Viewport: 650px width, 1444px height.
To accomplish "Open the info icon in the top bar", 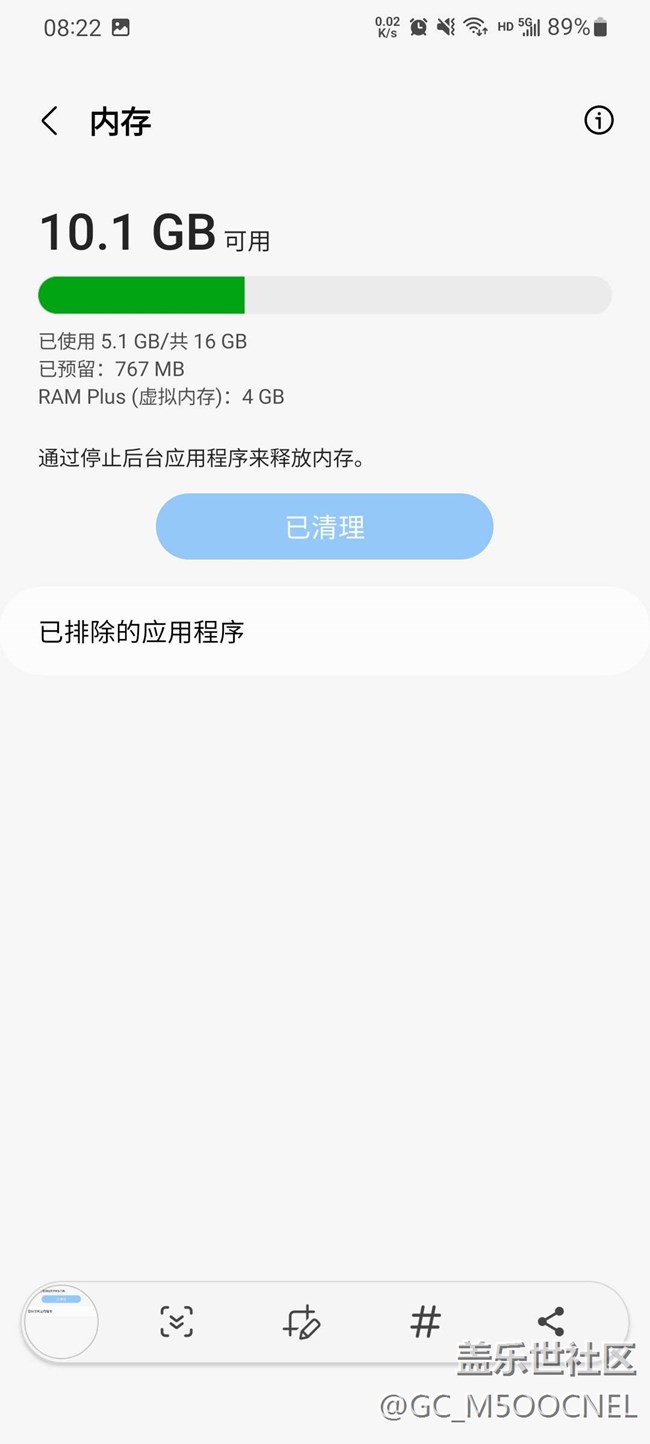I will coord(598,121).
